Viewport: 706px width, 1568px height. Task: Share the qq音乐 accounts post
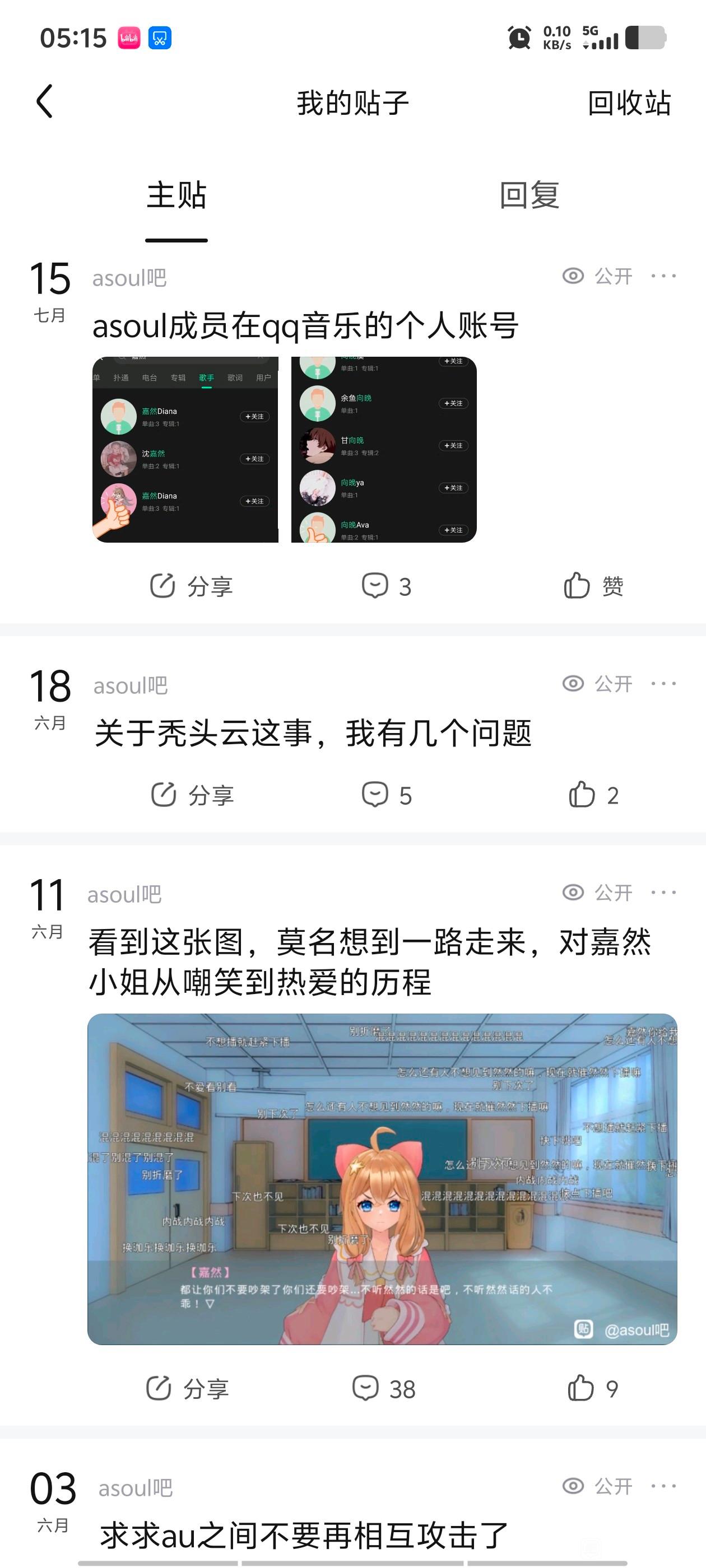(192, 586)
